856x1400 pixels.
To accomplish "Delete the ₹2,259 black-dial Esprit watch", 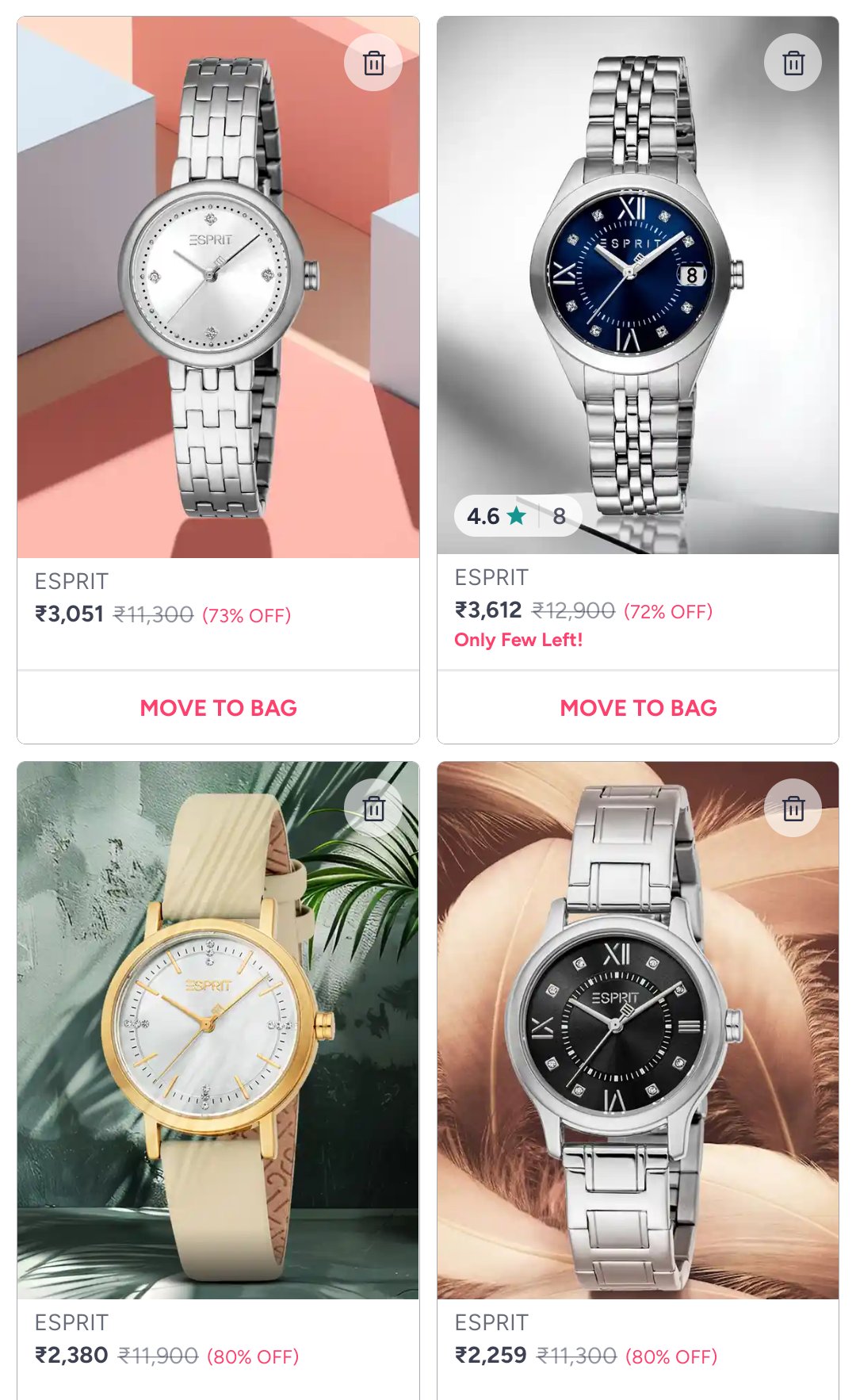I will [x=793, y=809].
